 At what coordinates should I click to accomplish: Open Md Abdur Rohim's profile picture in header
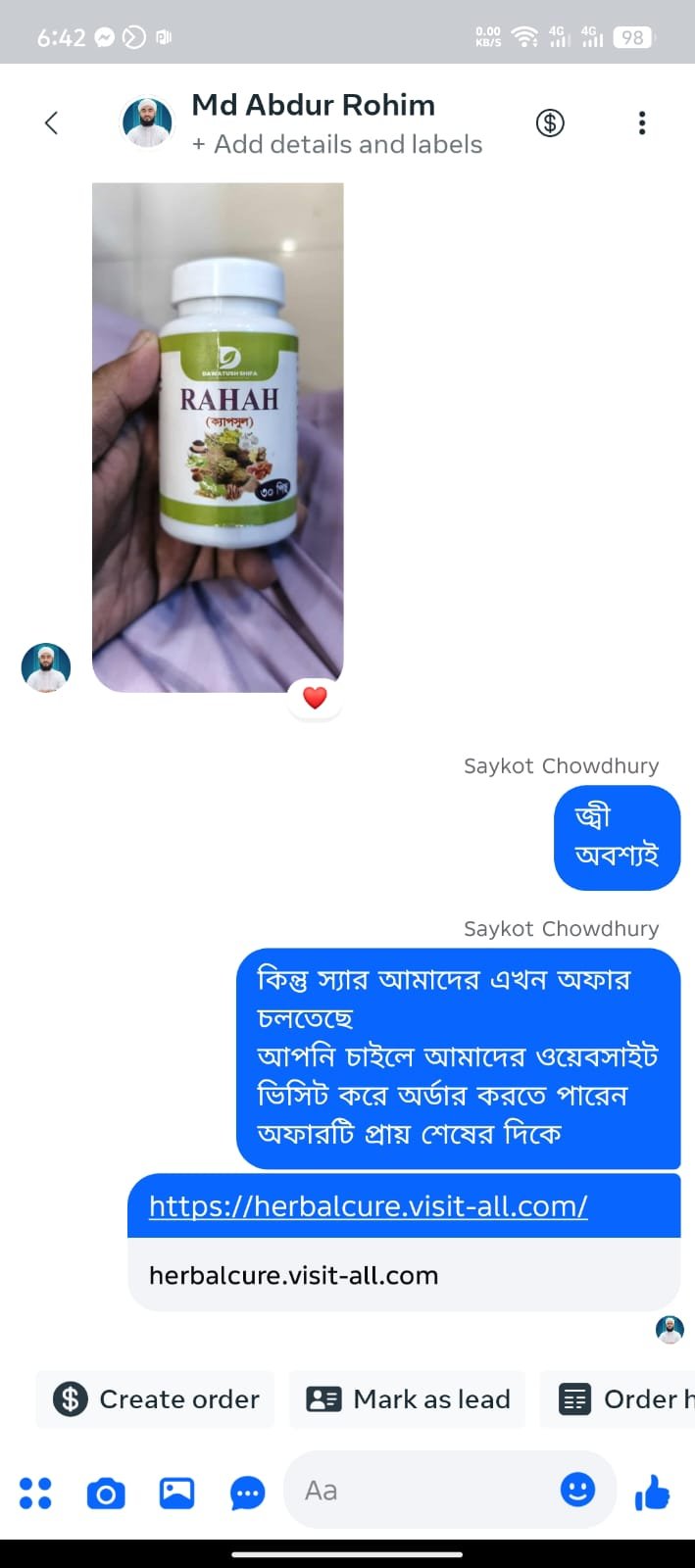click(147, 122)
